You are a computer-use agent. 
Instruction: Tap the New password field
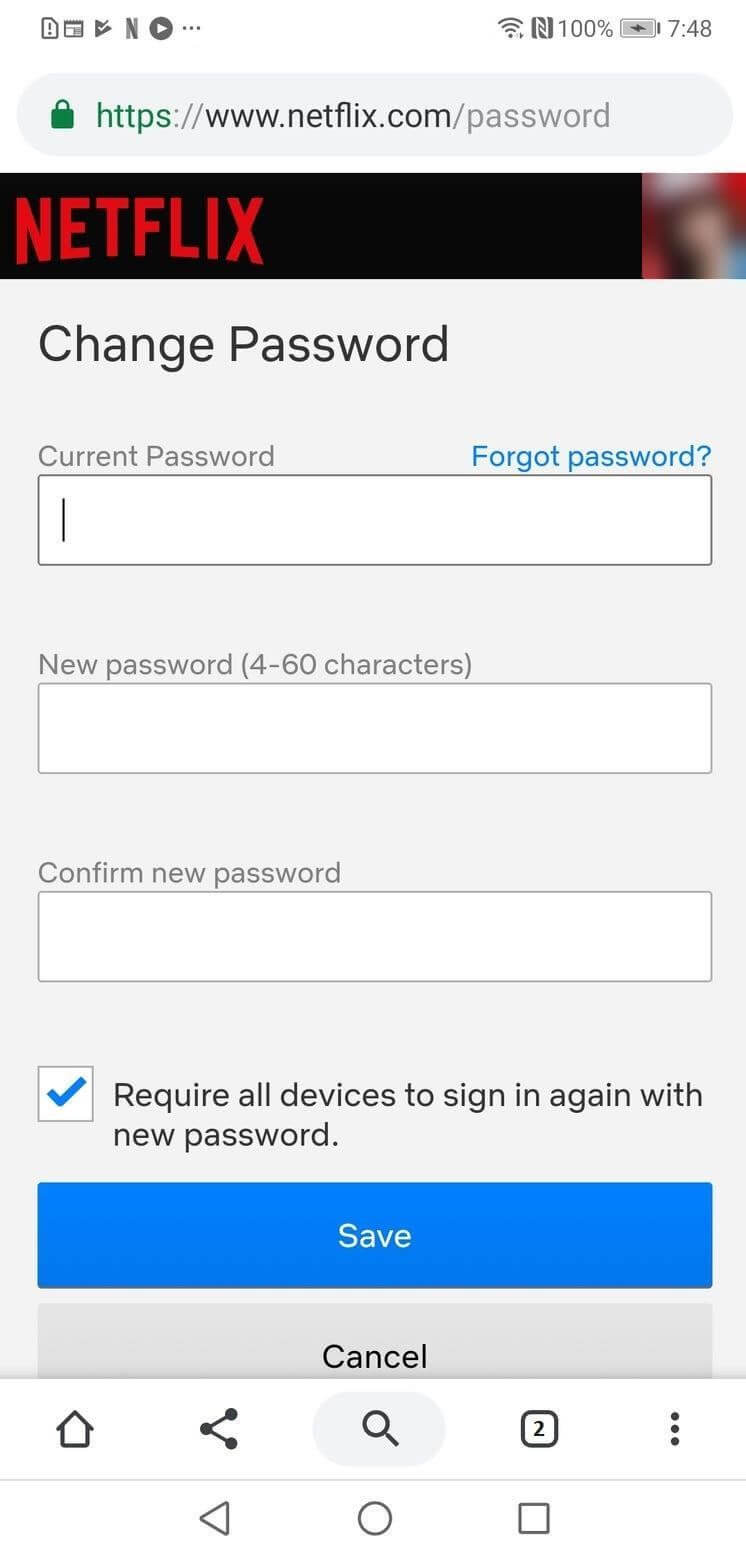click(374, 727)
